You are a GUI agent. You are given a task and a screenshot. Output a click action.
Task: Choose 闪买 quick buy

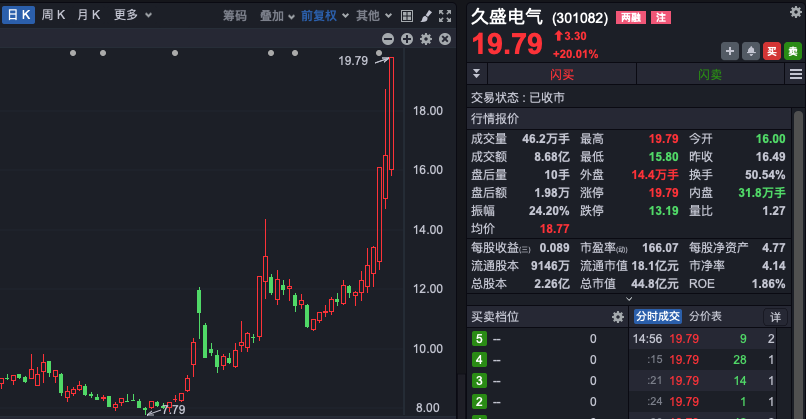tap(562, 74)
